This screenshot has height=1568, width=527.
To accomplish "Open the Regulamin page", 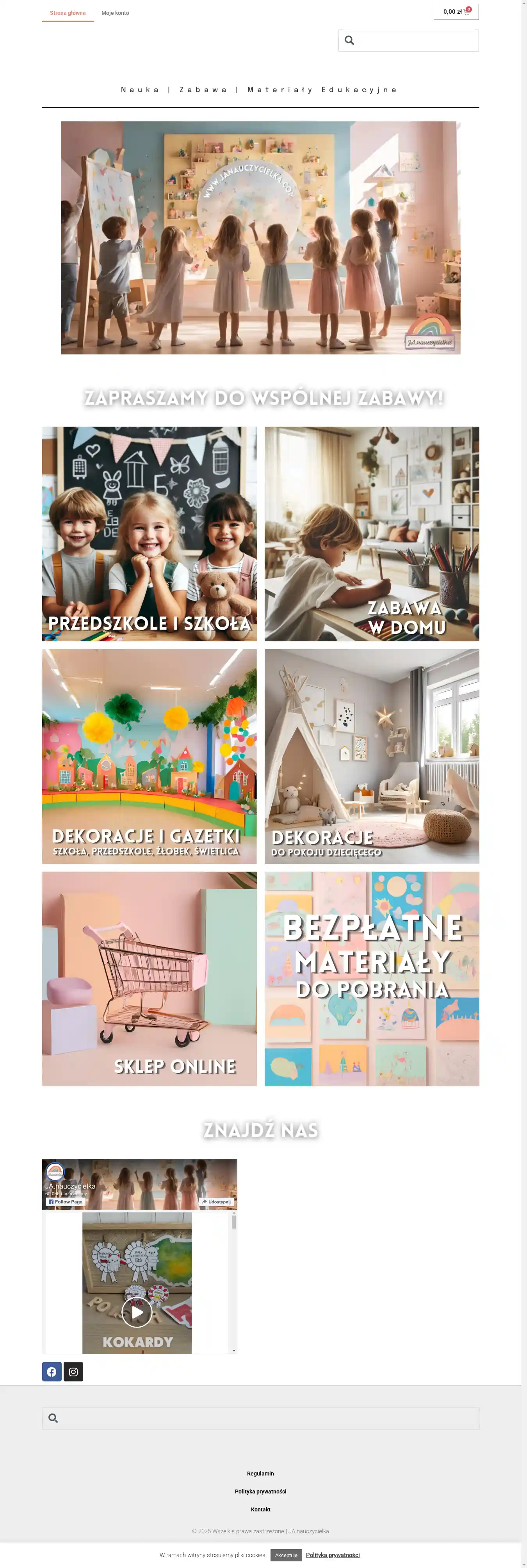I will 260,1473.
